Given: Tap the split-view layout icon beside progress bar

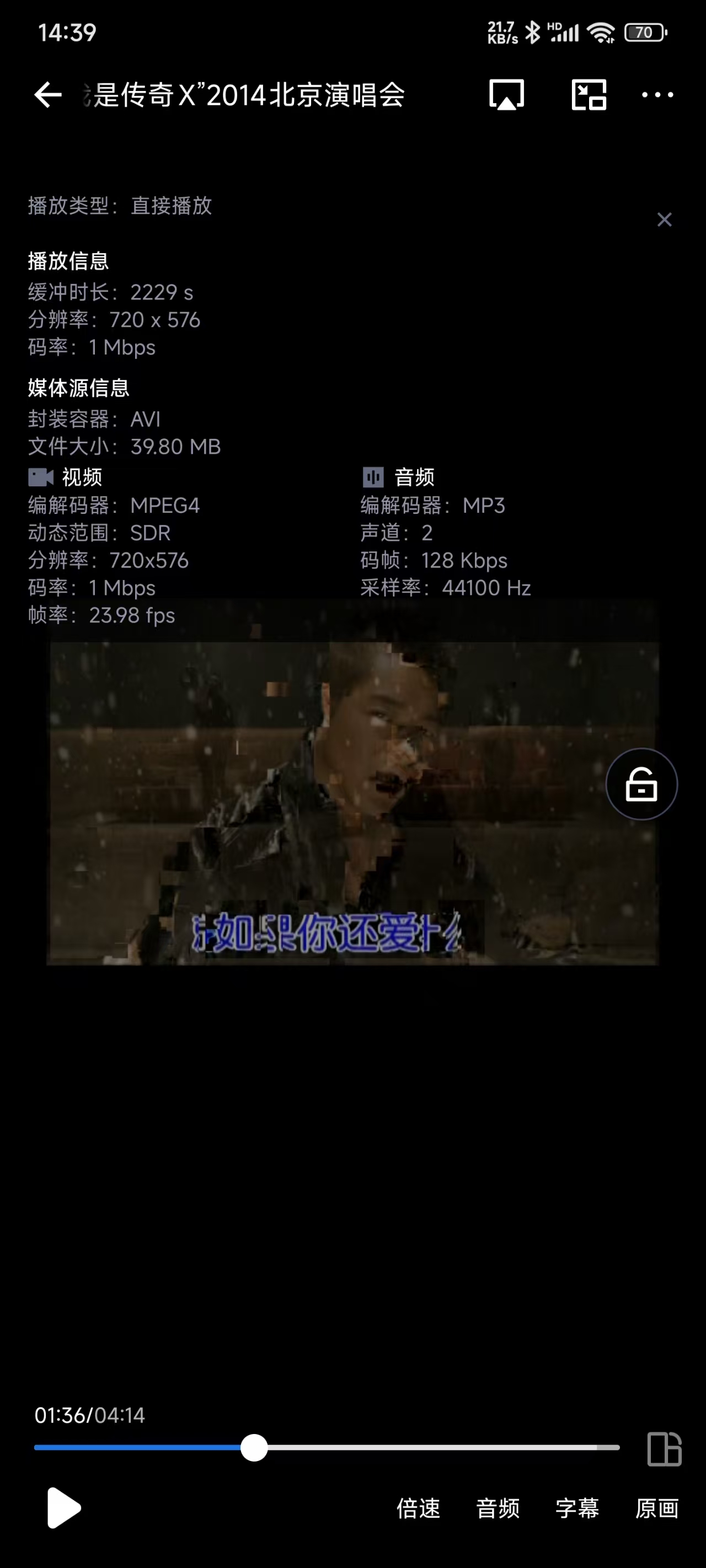Looking at the screenshot, I should point(664,1449).
